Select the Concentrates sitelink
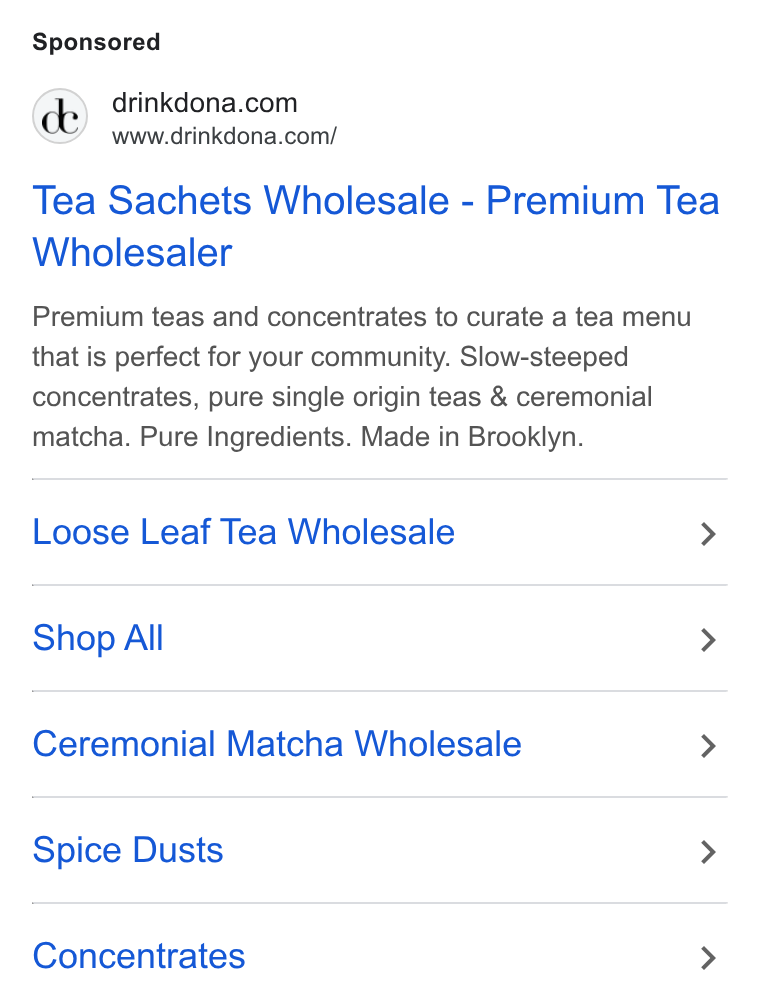The width and height of the screenshot is (760, 1008). point(379,956)
